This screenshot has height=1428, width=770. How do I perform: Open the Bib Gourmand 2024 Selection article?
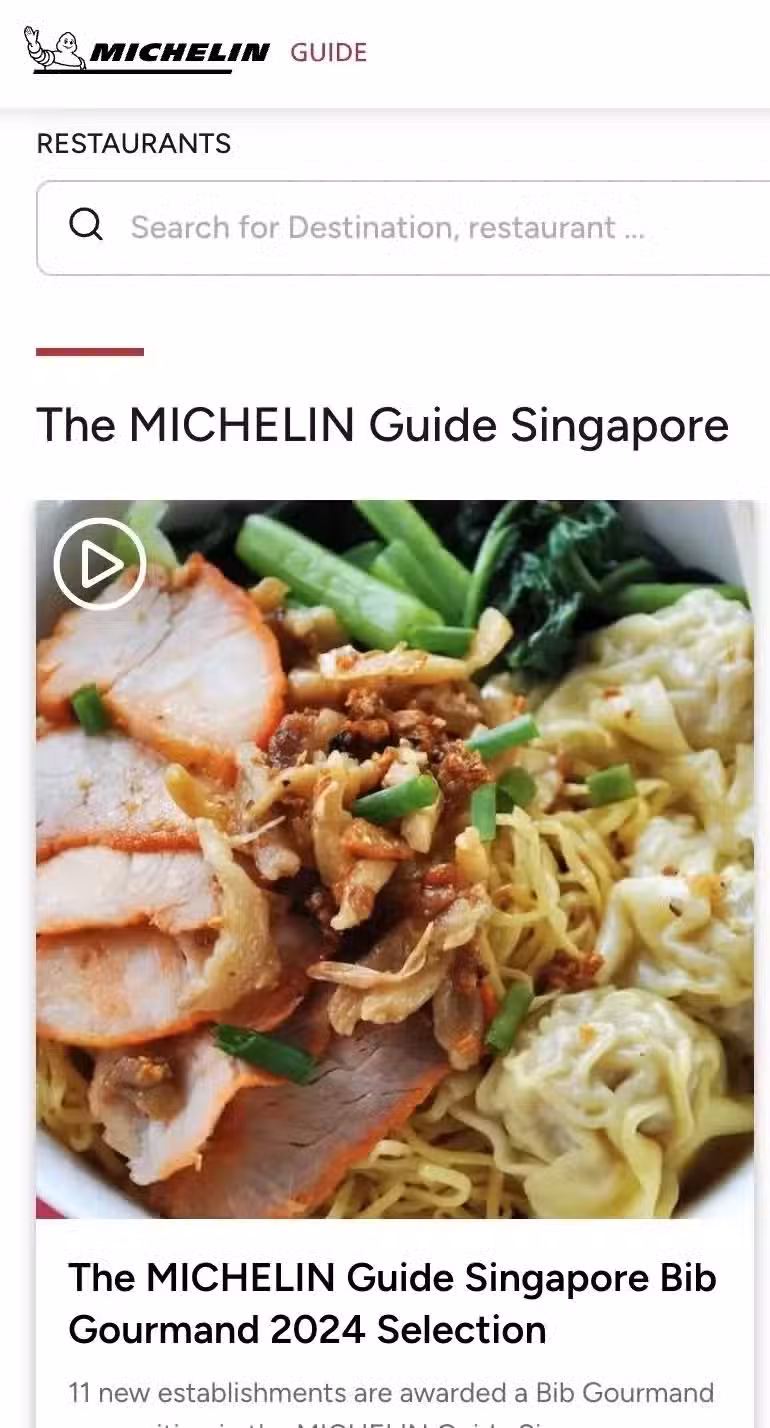tap(392, 1304)
